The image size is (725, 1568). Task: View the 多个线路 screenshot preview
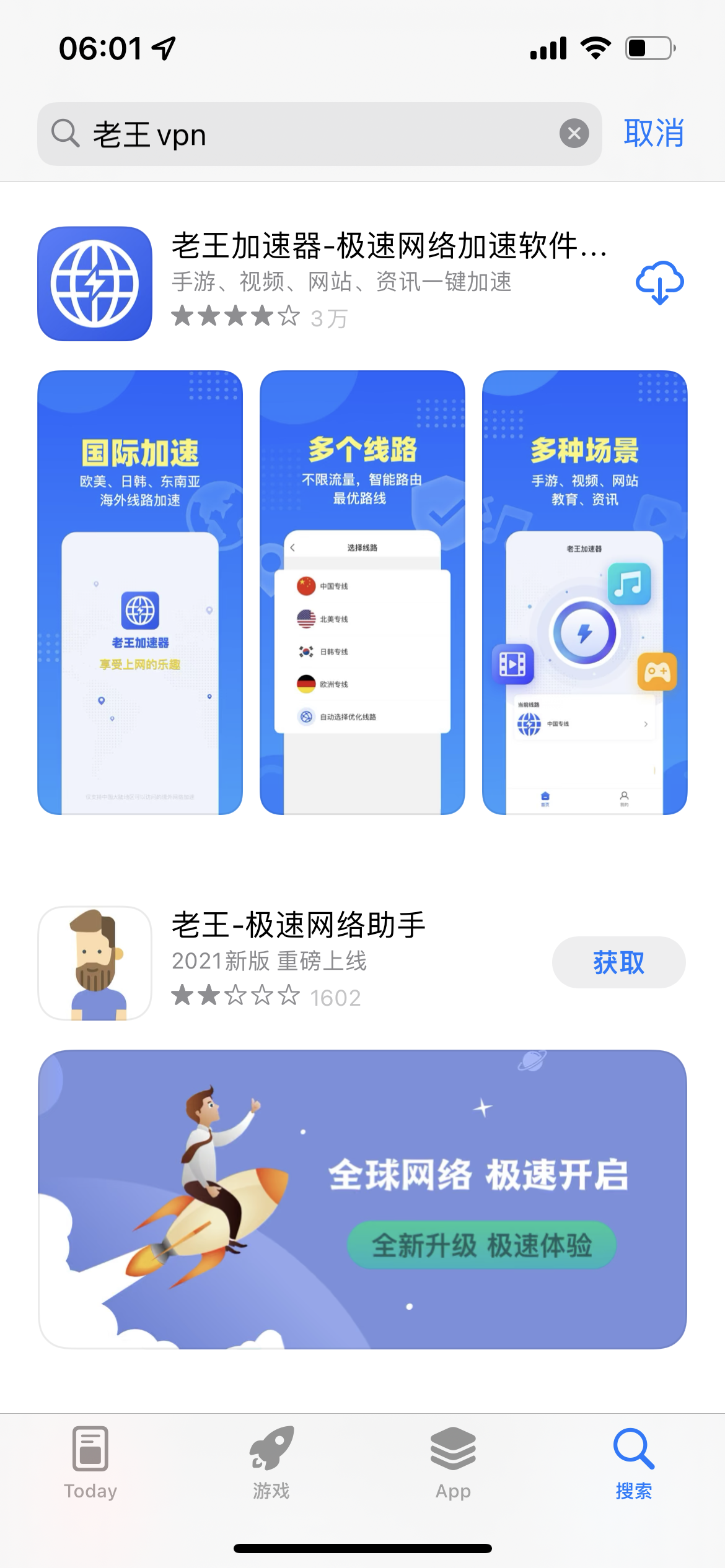coord(362,592)
